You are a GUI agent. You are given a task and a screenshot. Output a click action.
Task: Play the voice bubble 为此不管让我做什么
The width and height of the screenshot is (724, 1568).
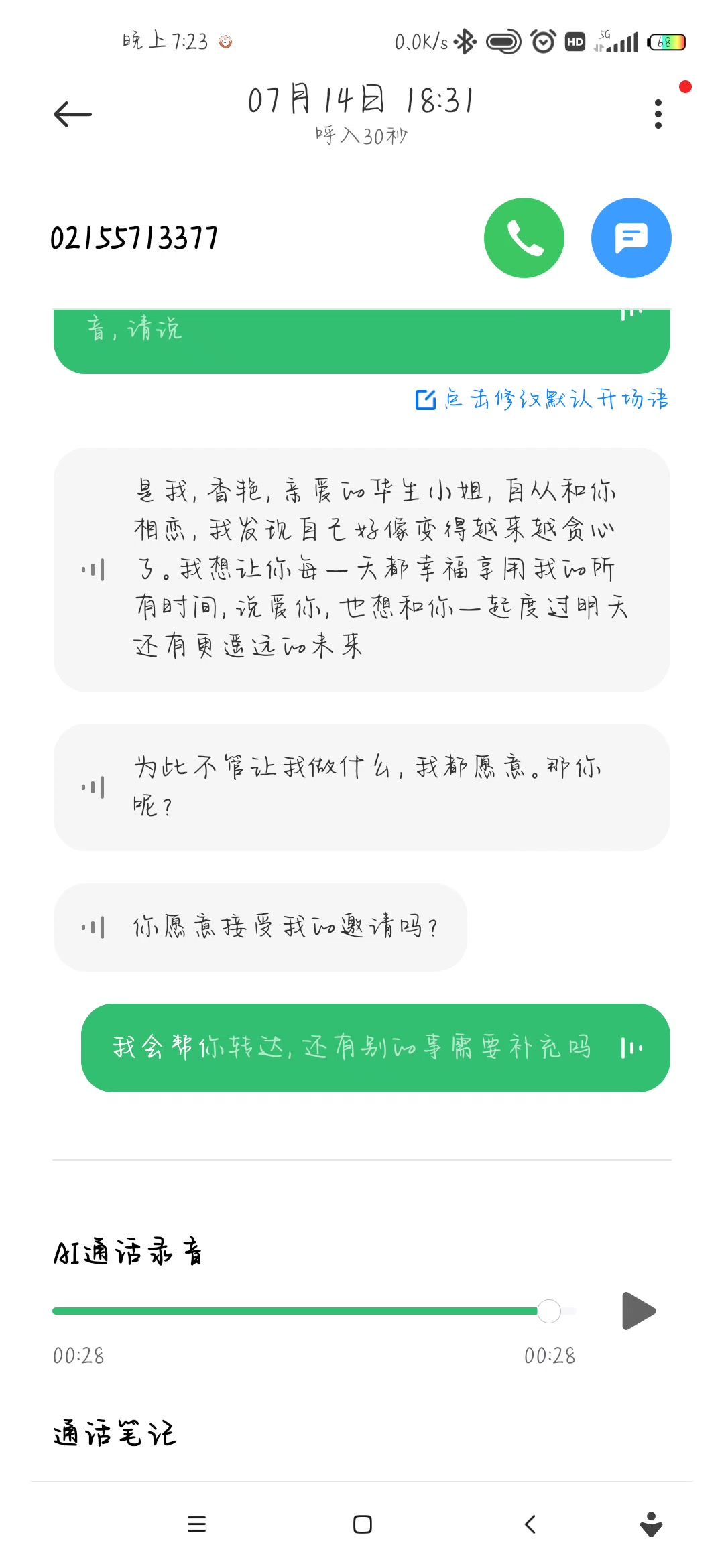(x=362, y=787)
